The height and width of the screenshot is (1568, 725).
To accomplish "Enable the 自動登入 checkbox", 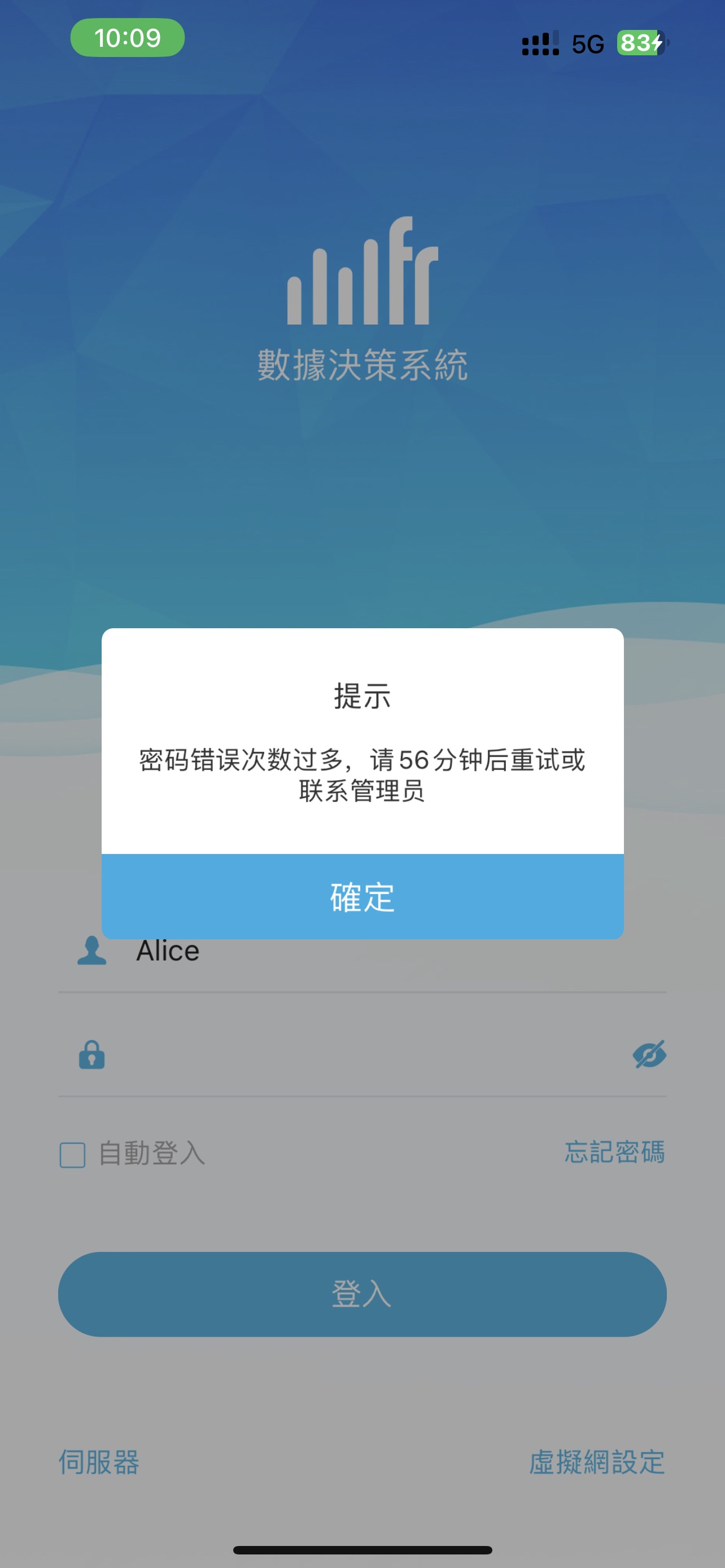I will pyautogui.click(x=72, y=1155).
